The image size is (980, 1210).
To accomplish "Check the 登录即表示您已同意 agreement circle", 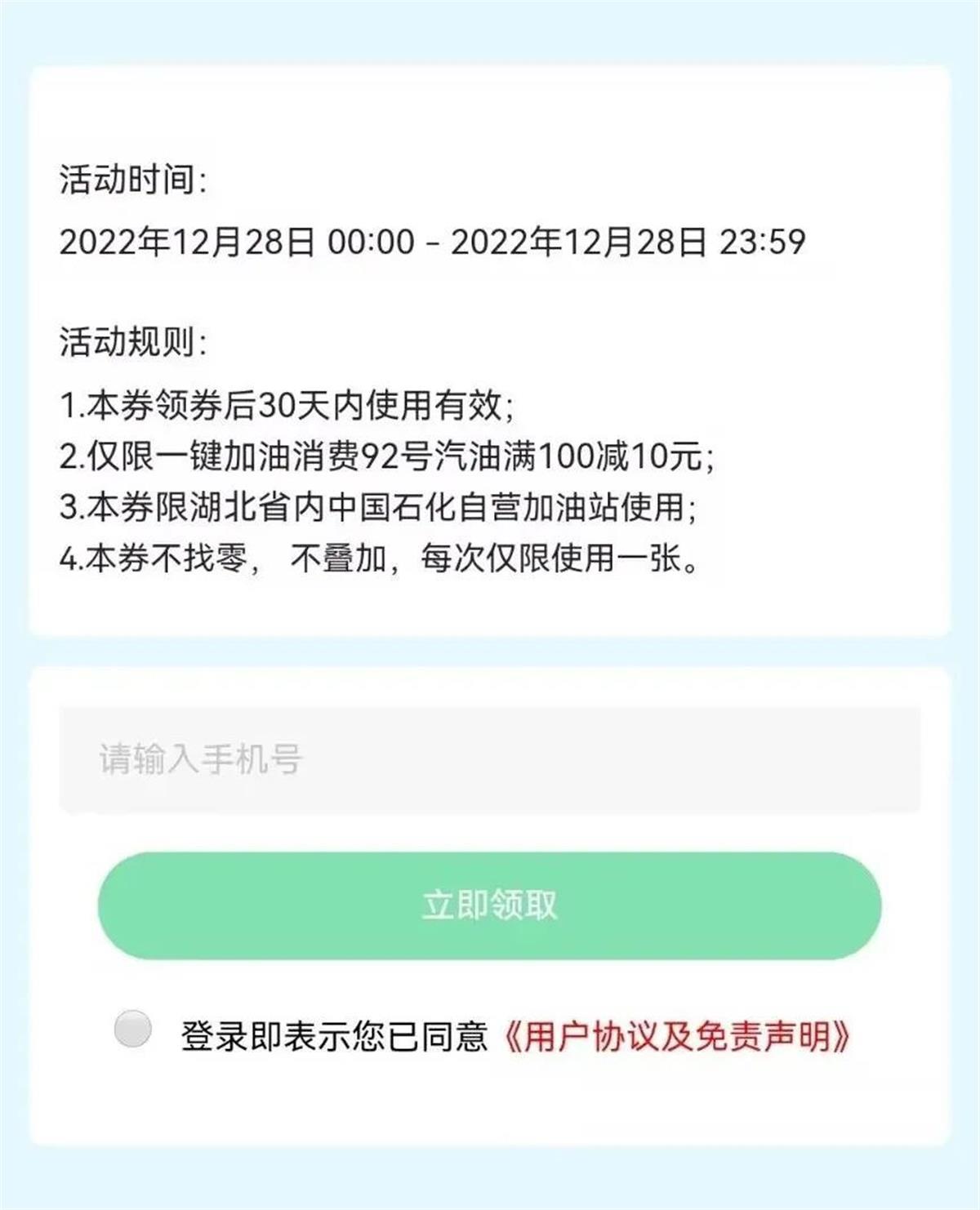I will [x=133, y=1028].
